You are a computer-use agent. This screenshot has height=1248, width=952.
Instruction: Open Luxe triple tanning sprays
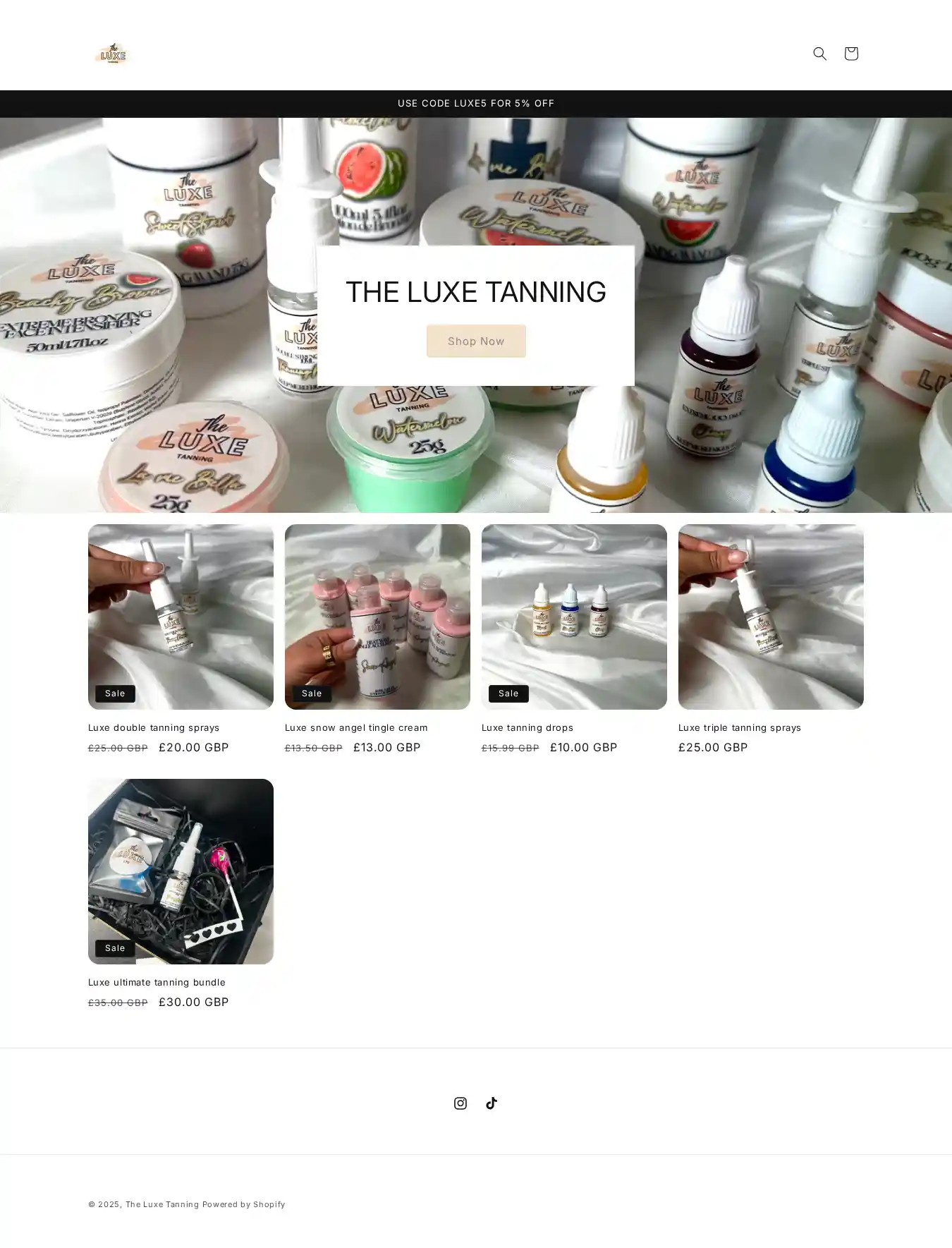(740, 727)
